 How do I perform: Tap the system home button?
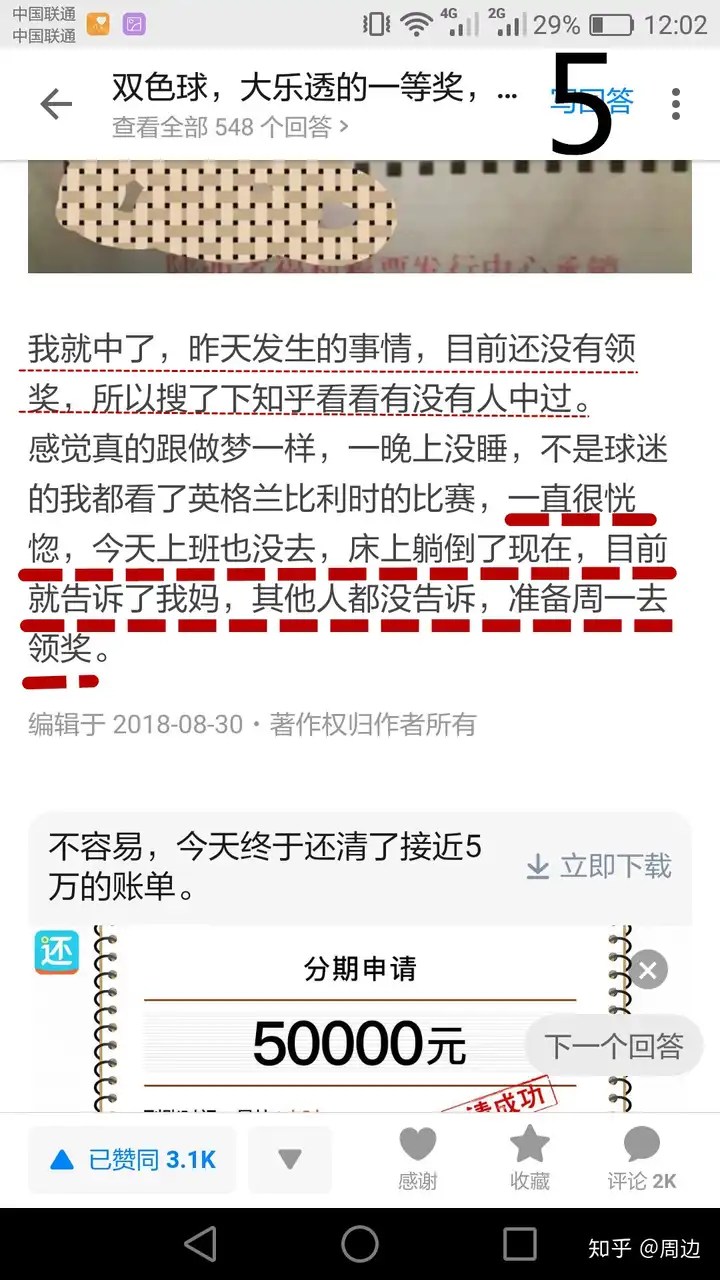(x=360, y=1244)
